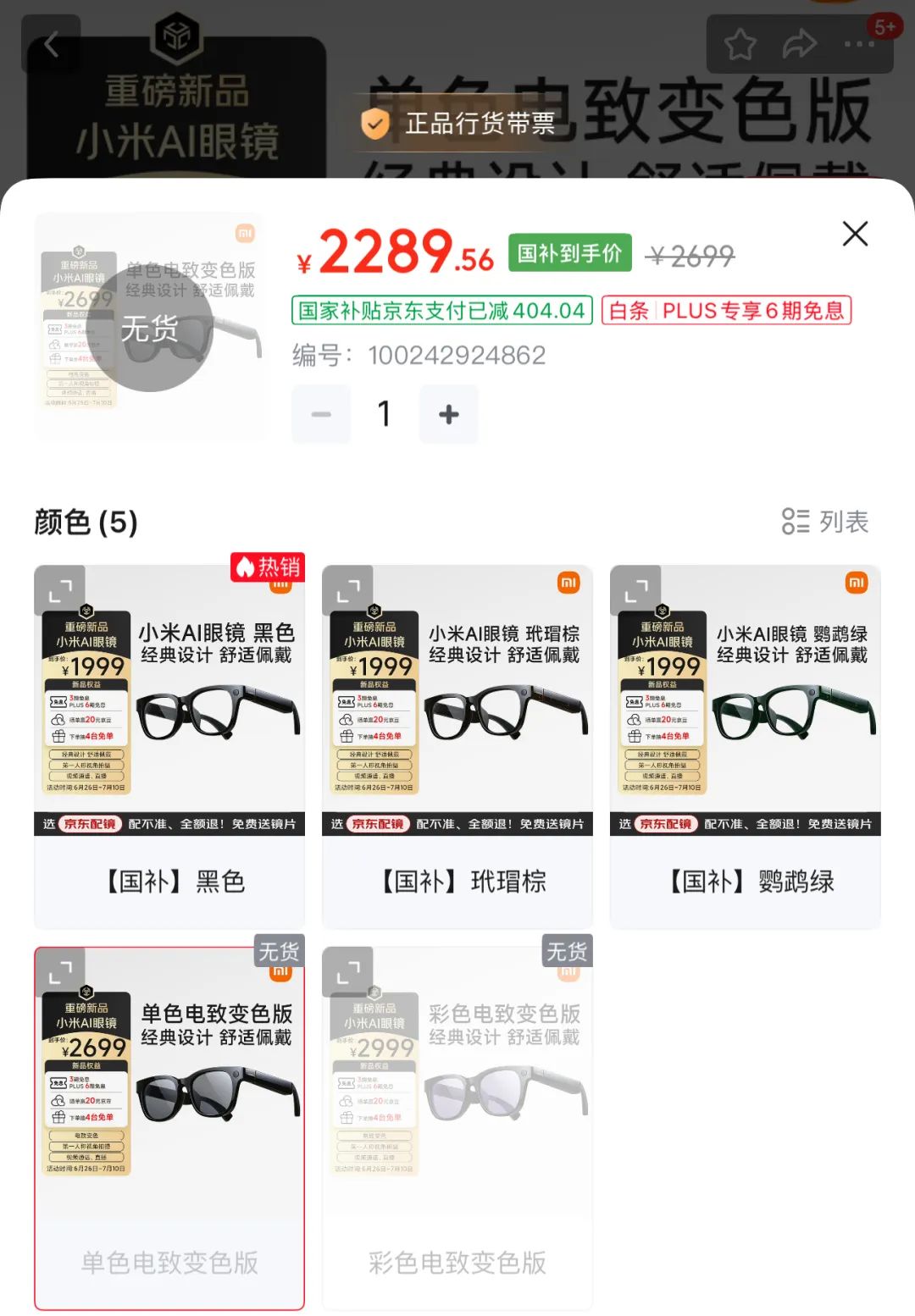Open the three-dot more menu

858,44
